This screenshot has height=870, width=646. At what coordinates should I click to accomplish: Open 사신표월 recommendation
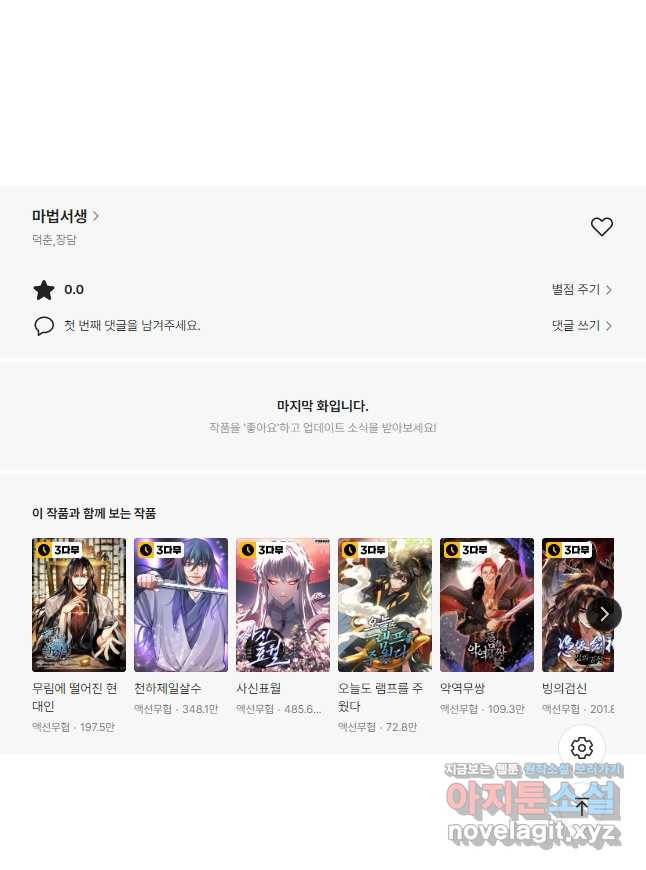pyautogui.click(x=283, y=605)
